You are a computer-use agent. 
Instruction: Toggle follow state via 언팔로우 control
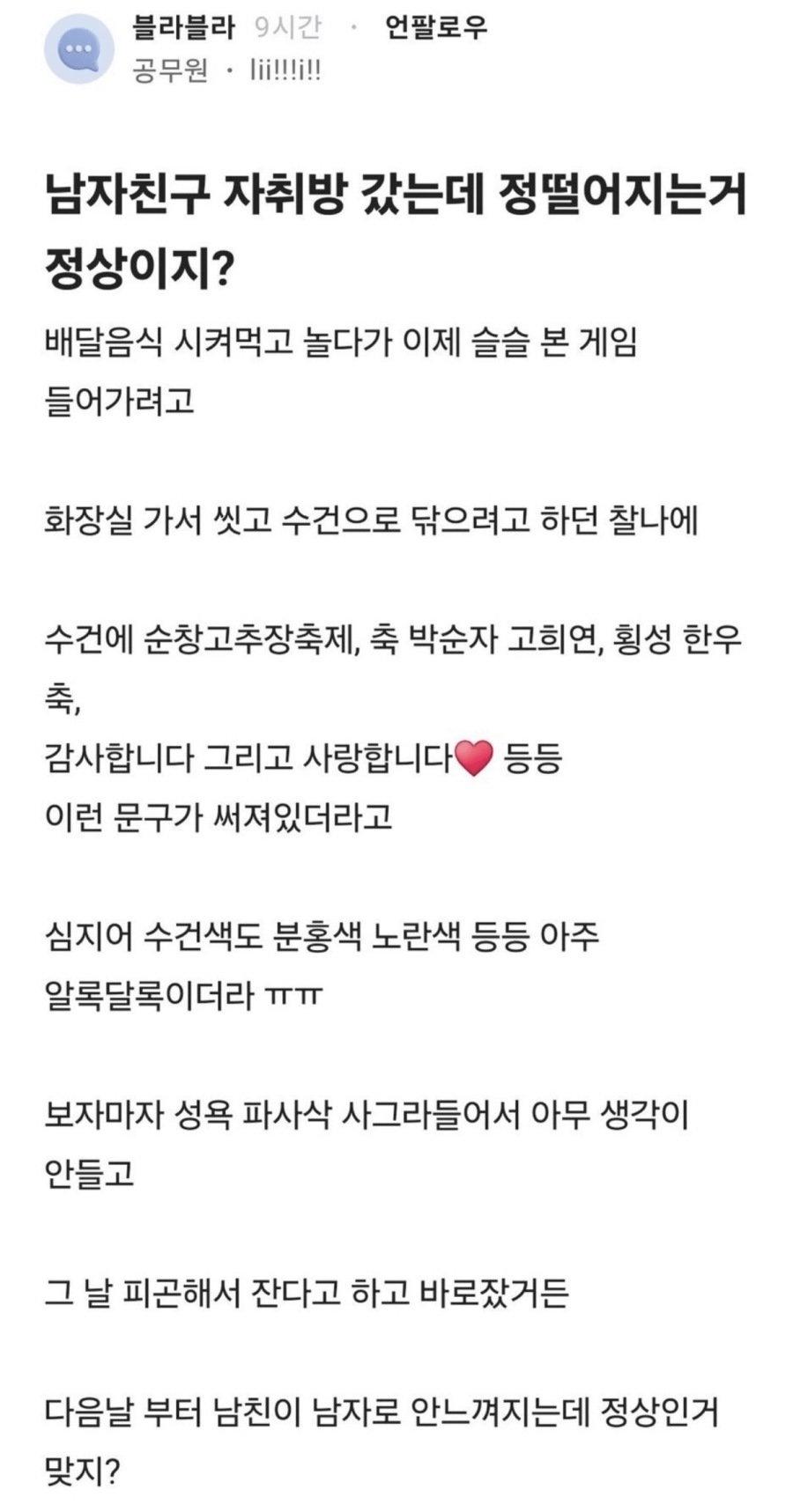[438, 28]
